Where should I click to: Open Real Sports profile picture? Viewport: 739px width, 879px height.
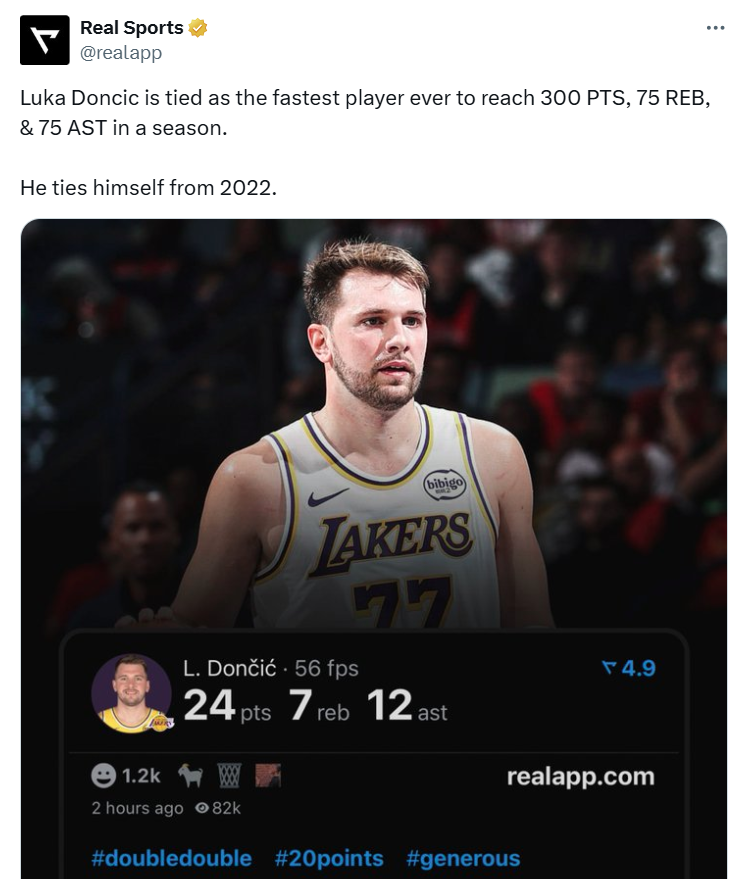(x=45, y=40)
